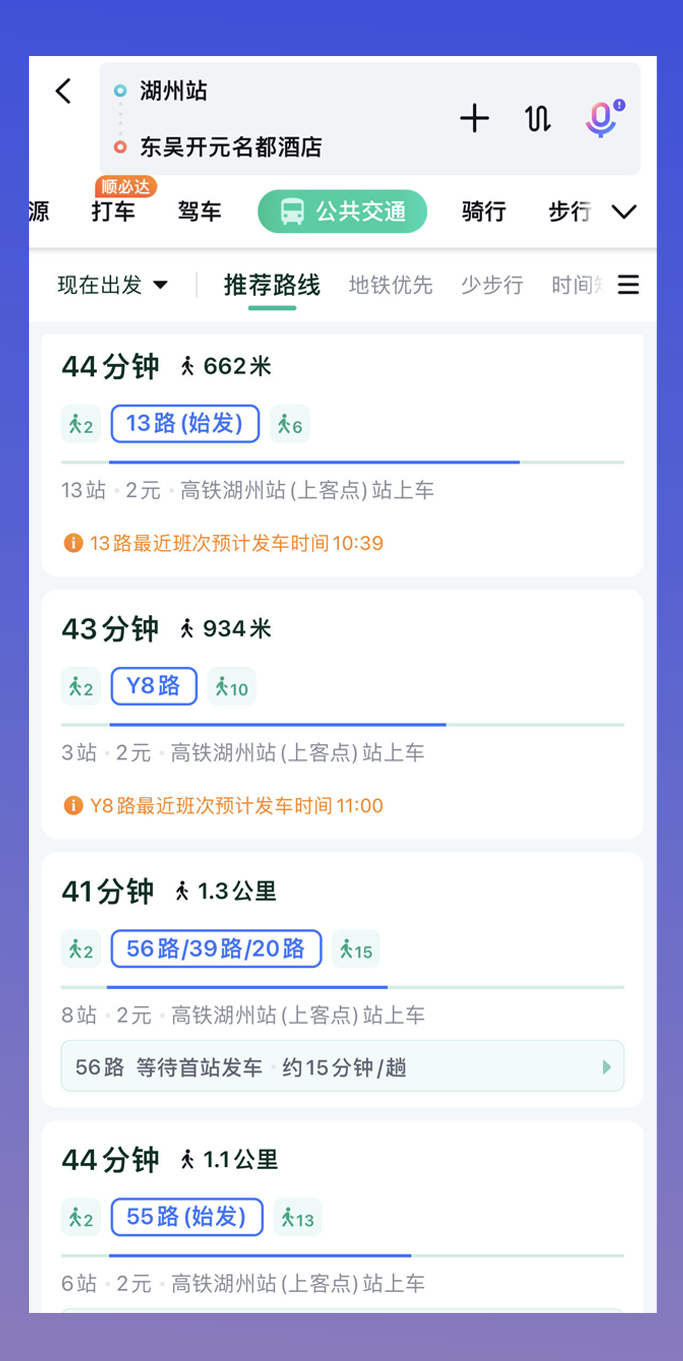Open the 现在出发 departure time dropdown
The image size is (683, 1361).
112,286
